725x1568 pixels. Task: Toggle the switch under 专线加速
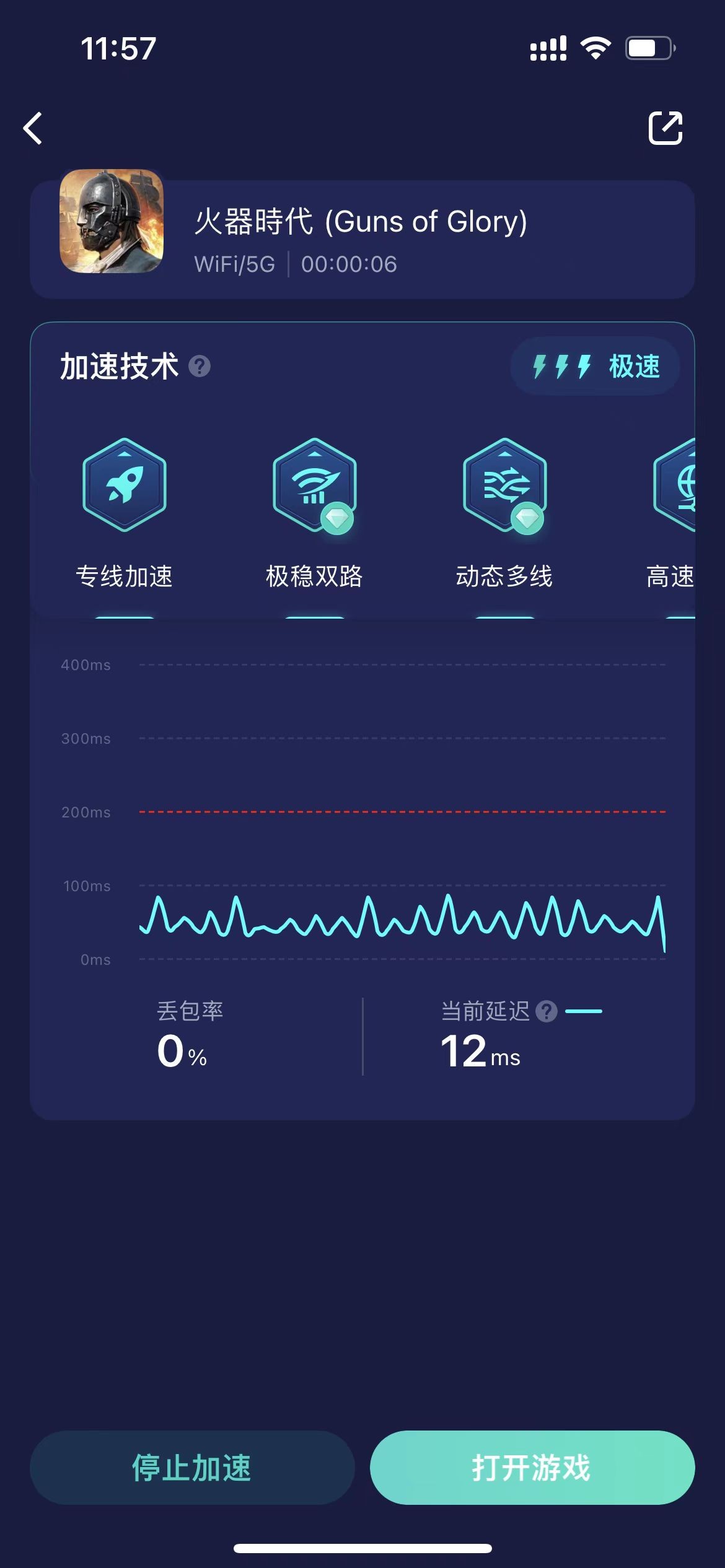click(123, 616)
